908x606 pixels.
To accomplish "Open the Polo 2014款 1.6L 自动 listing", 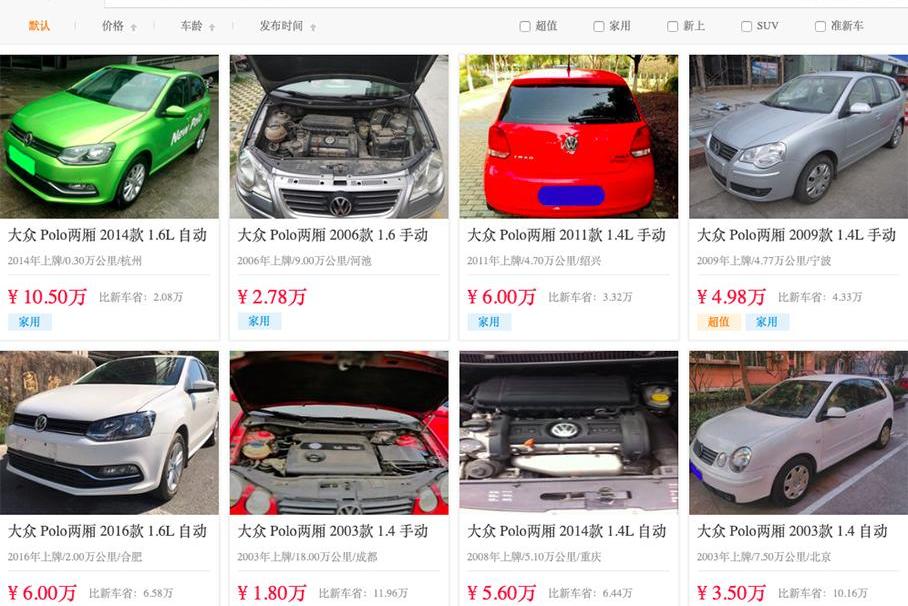I will click(108, 235).
